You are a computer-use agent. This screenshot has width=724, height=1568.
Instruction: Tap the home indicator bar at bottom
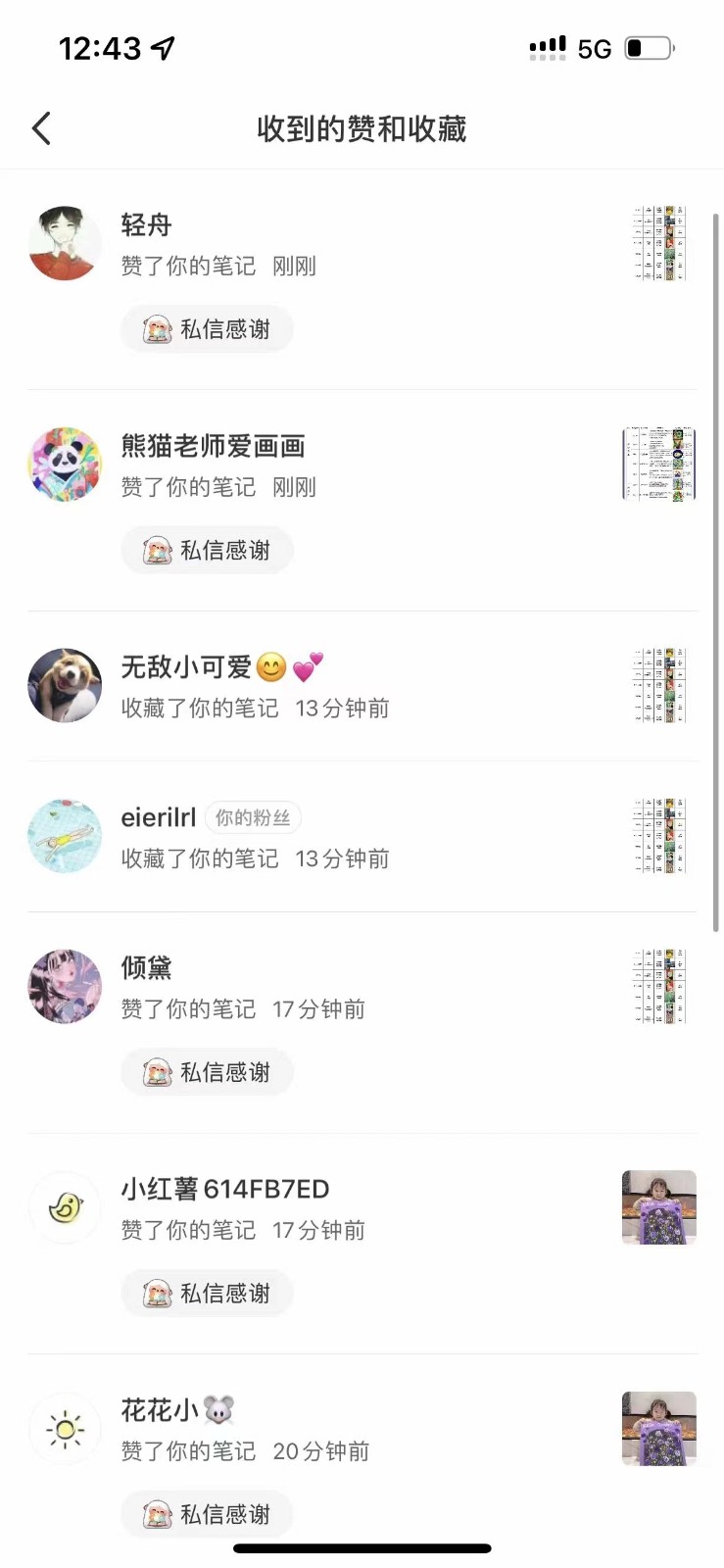tap(362, 1548)
